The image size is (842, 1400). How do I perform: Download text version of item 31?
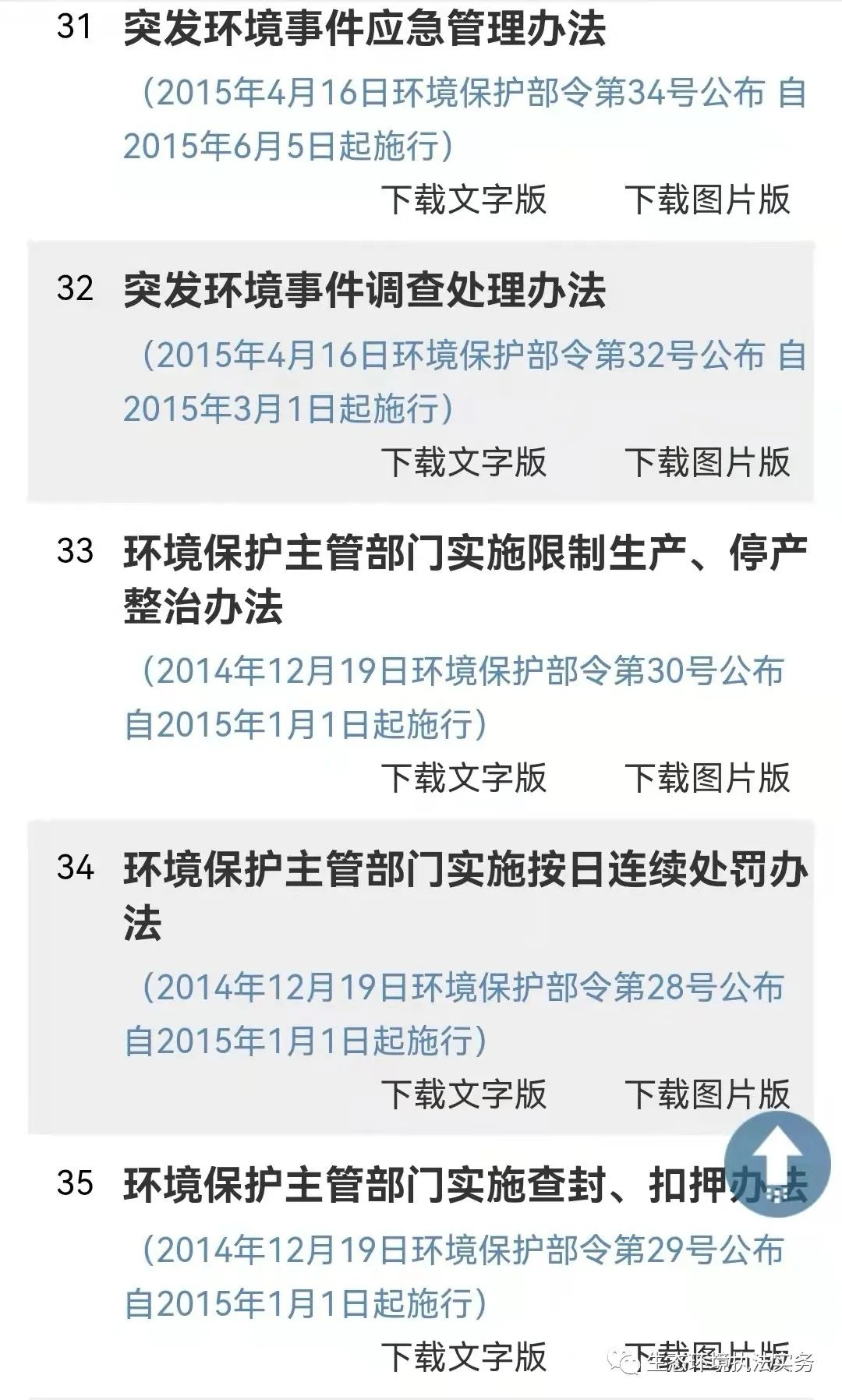(x=464, y=200)
